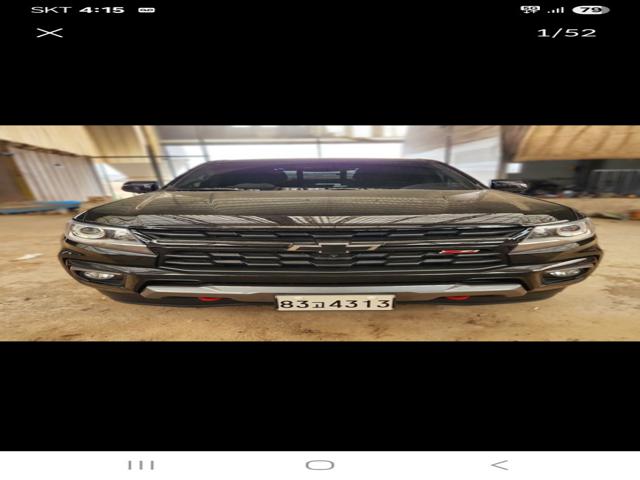Go back using the system back button

coord(499,465)
